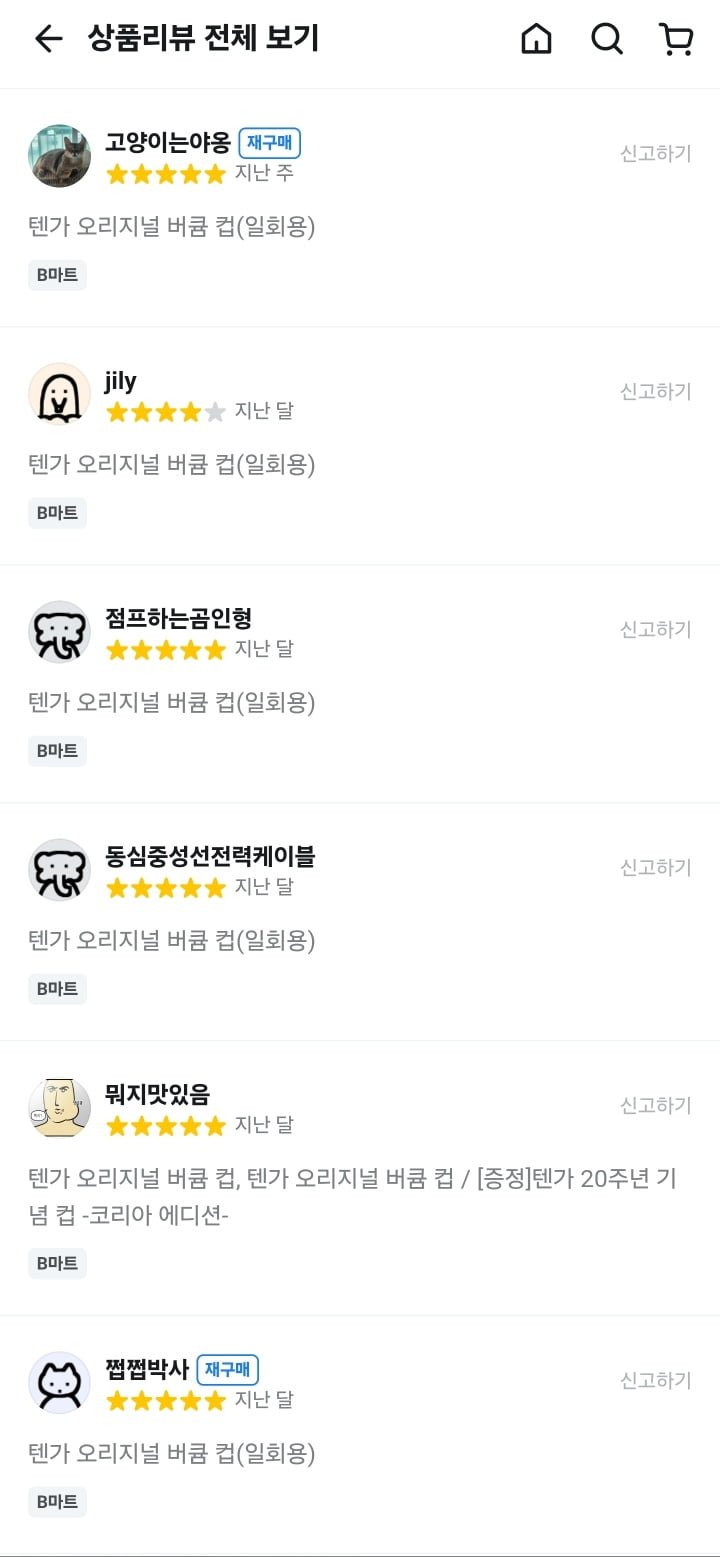Viewport: 720px width, 1557px height.
Task: Open the home icon in the header
Action: [x=536, y=39]
